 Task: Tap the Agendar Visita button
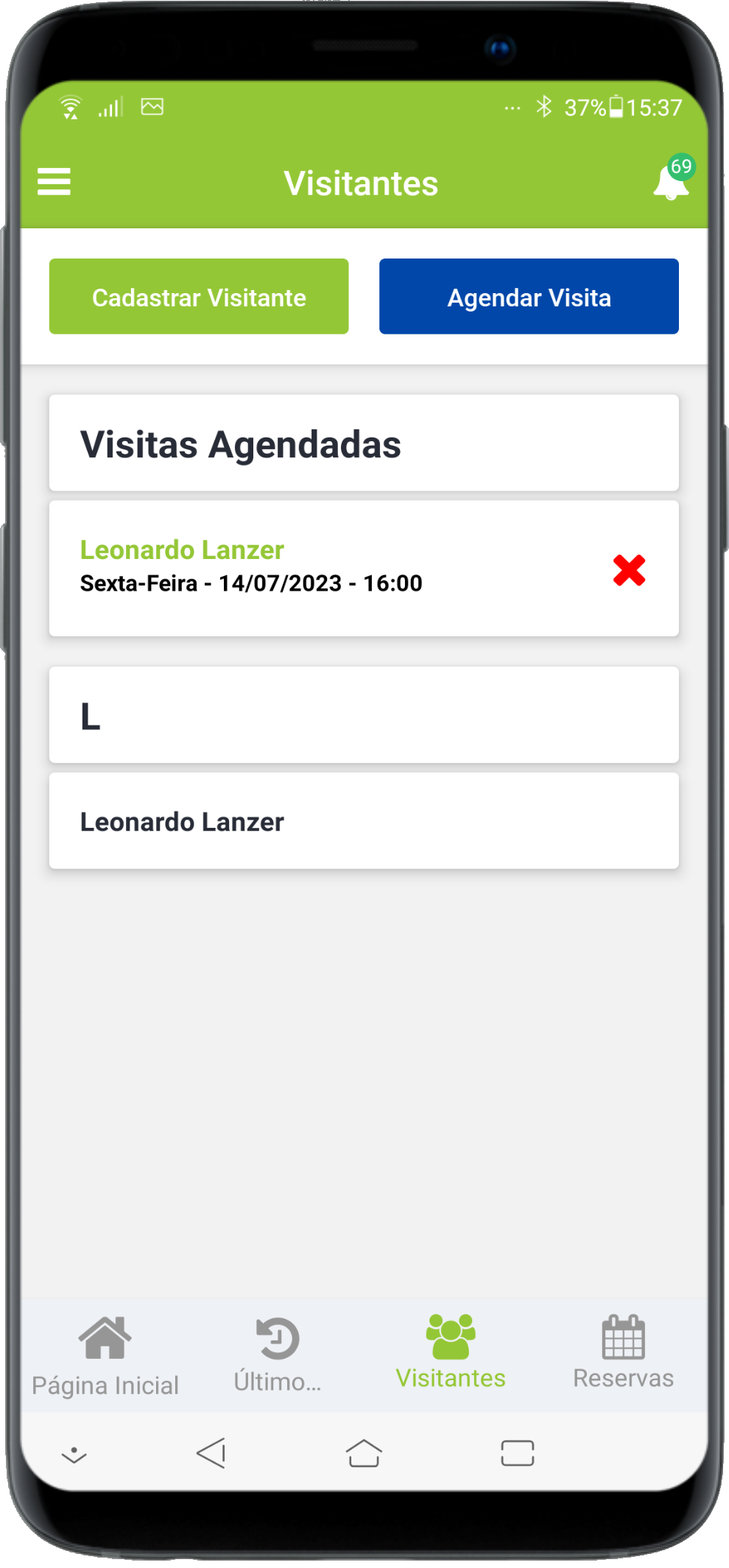tap(529, 297)
